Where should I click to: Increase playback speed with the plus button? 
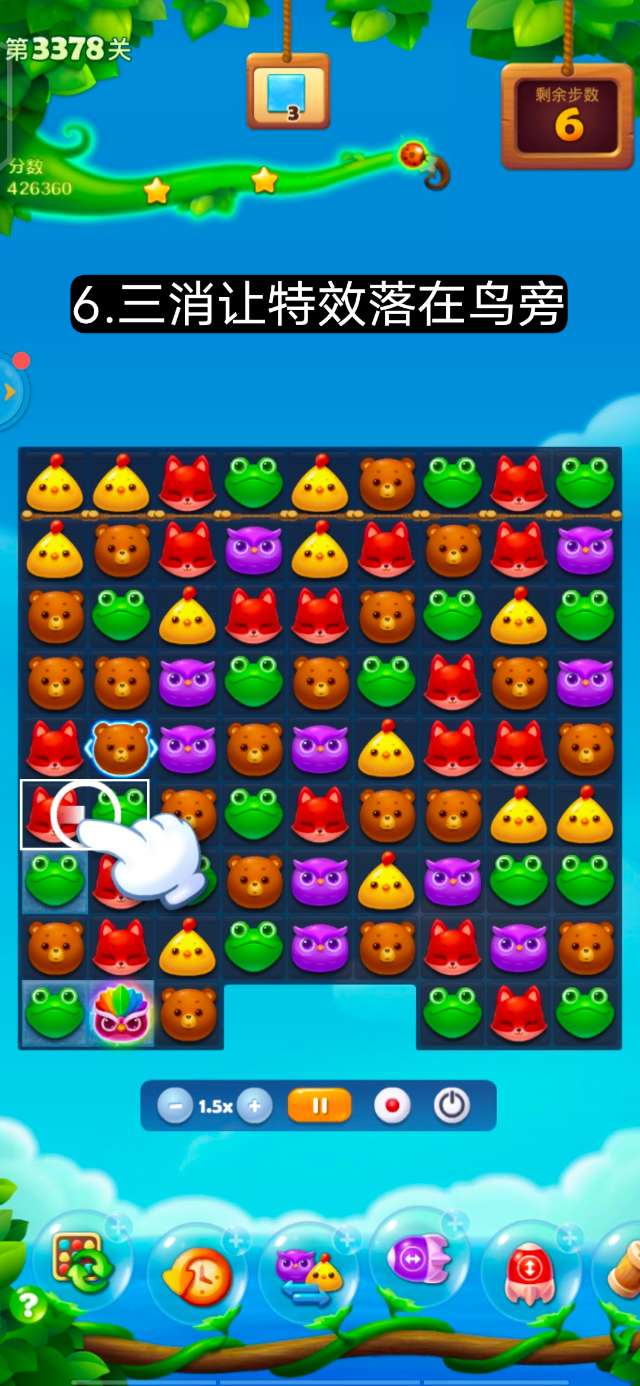click(255, 1106)
